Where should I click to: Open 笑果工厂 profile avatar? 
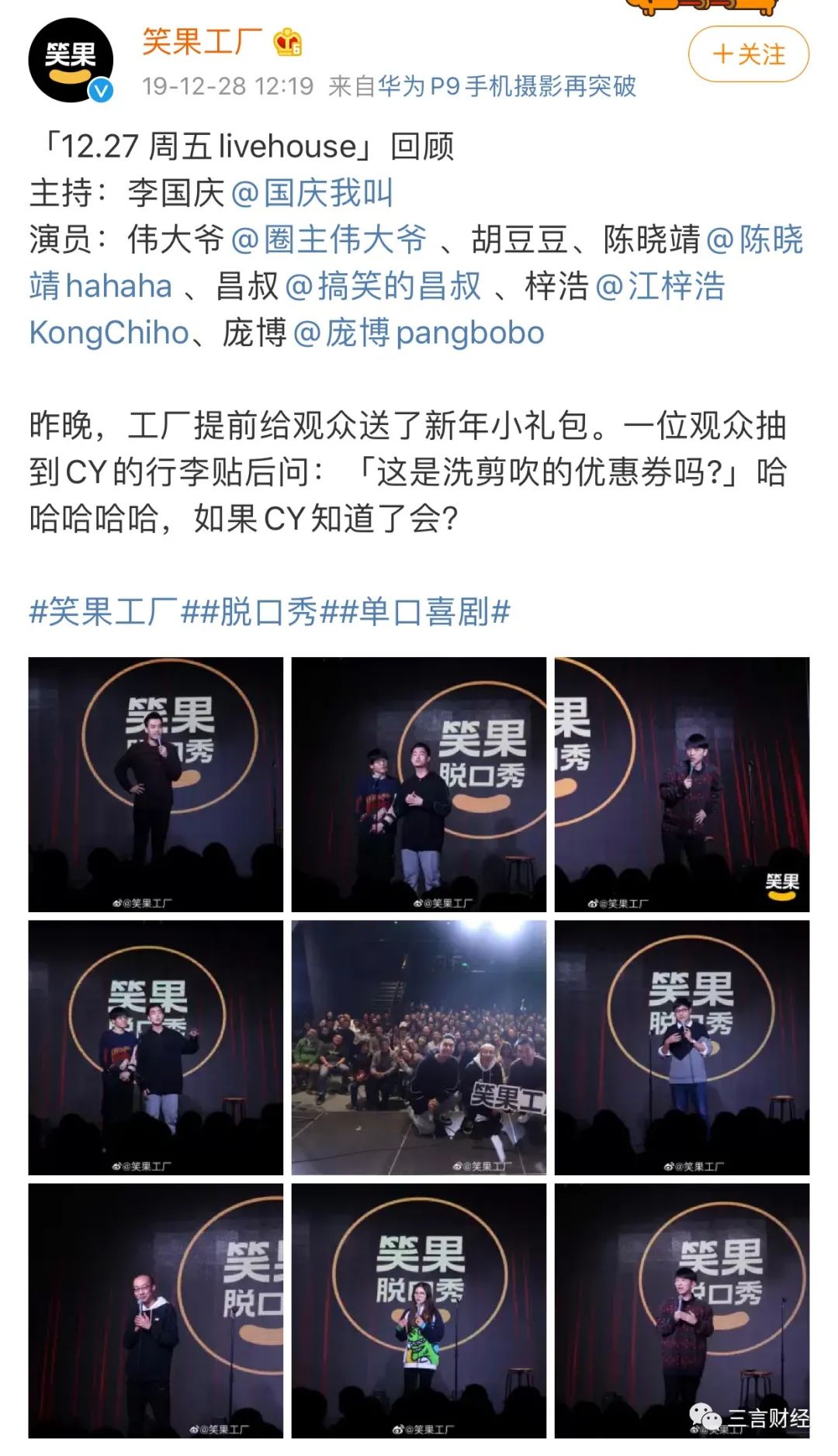71,61
